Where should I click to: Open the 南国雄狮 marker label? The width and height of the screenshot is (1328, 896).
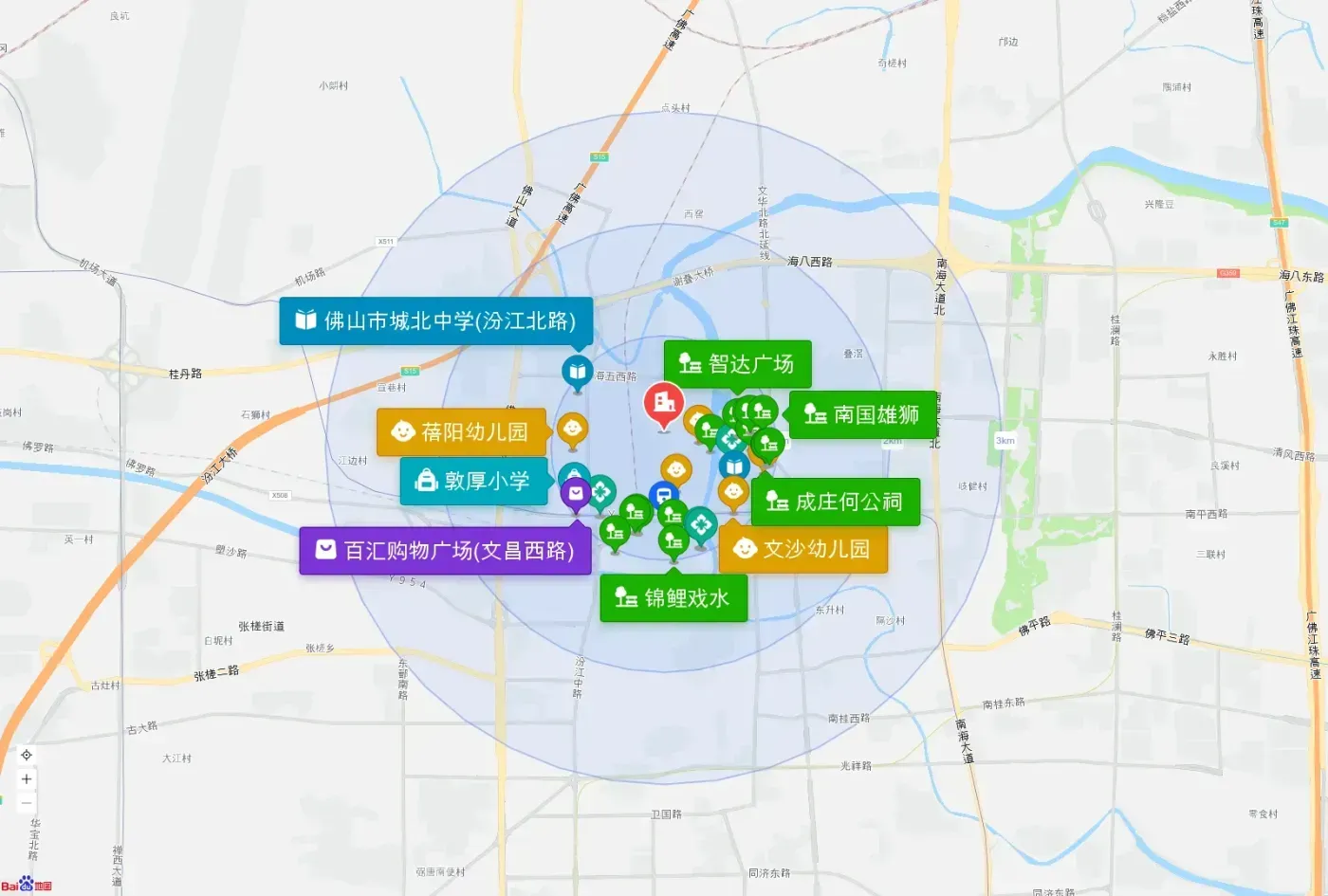(862, 414)
